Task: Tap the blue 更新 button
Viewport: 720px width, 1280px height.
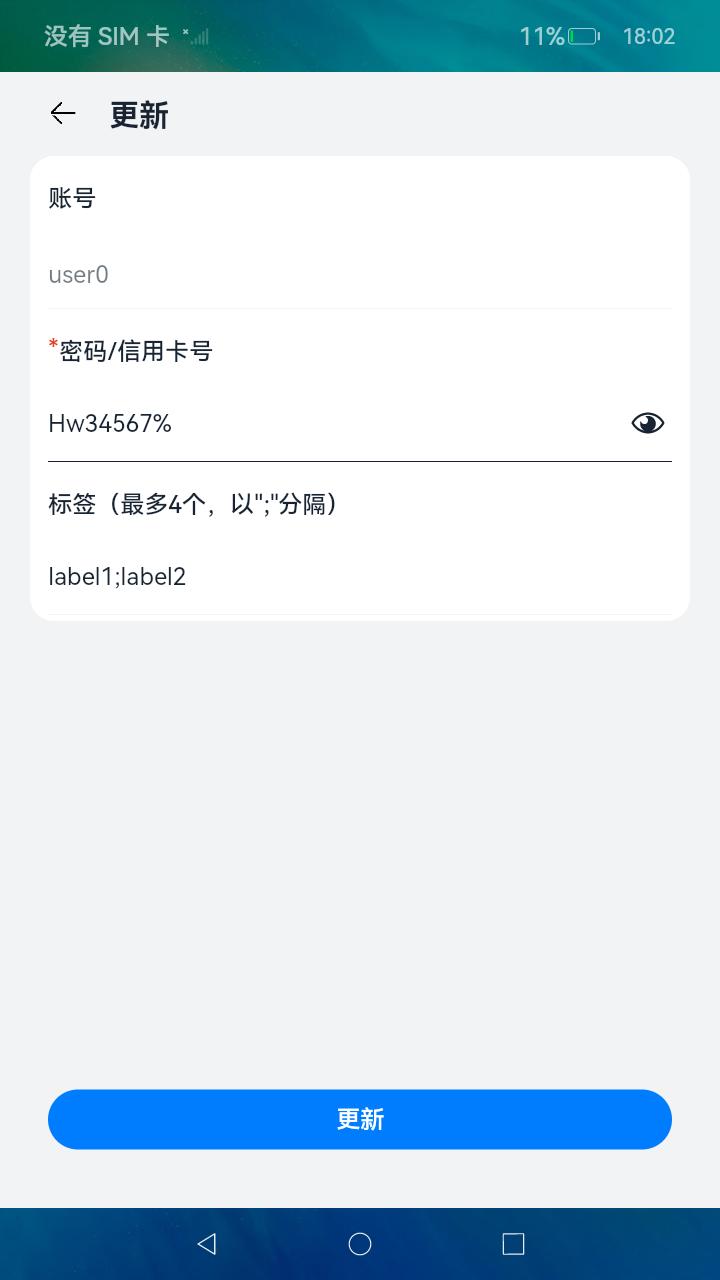Action: click(x=360, y=1119)
